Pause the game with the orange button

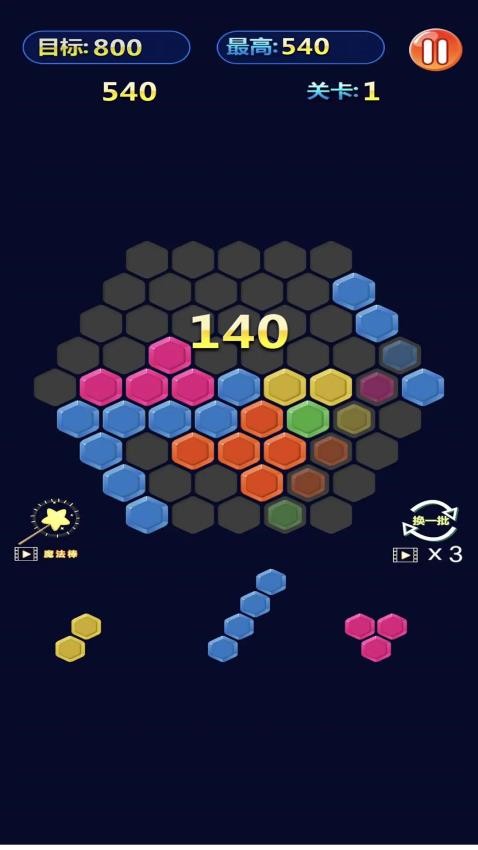[435, 50]
